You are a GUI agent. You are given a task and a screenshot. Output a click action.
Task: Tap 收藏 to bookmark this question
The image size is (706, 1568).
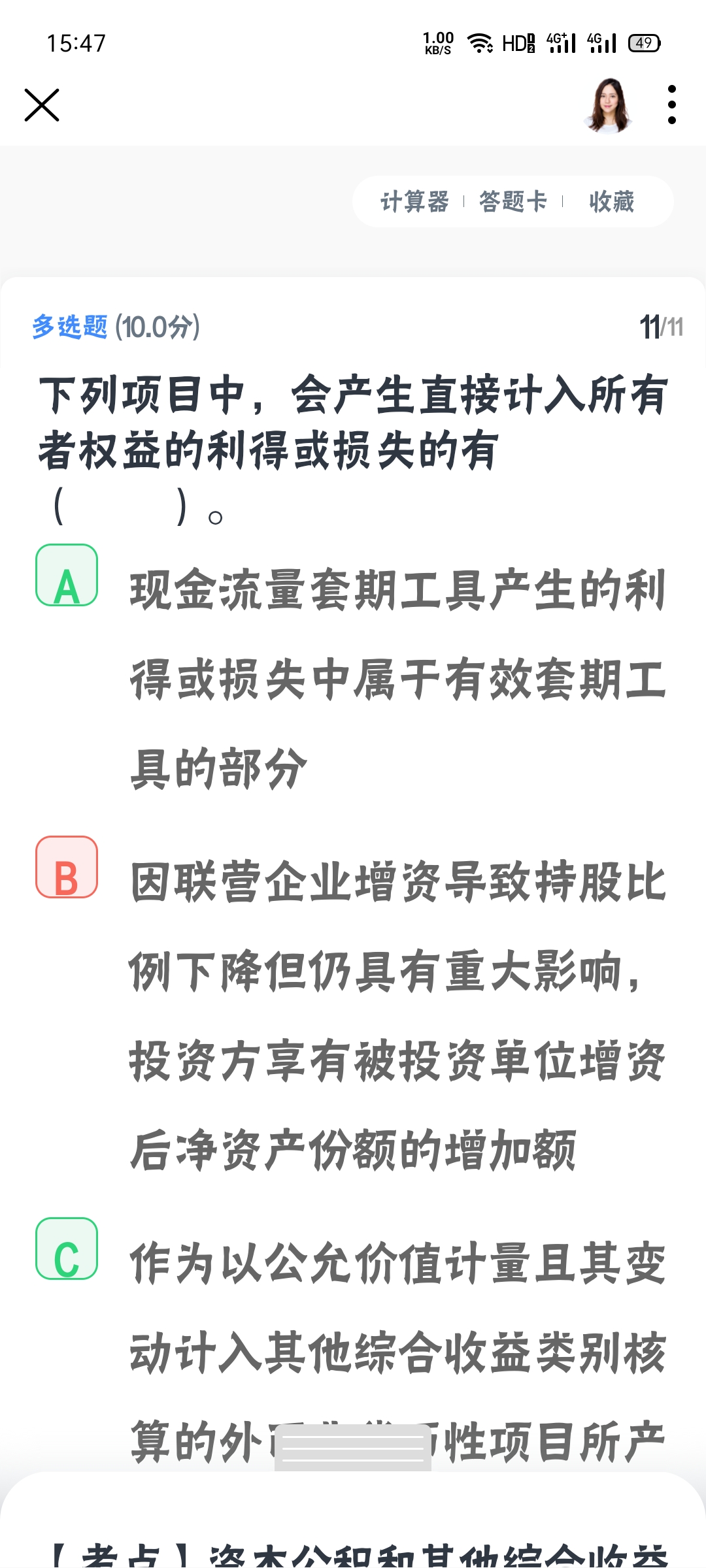coord(611,201)
